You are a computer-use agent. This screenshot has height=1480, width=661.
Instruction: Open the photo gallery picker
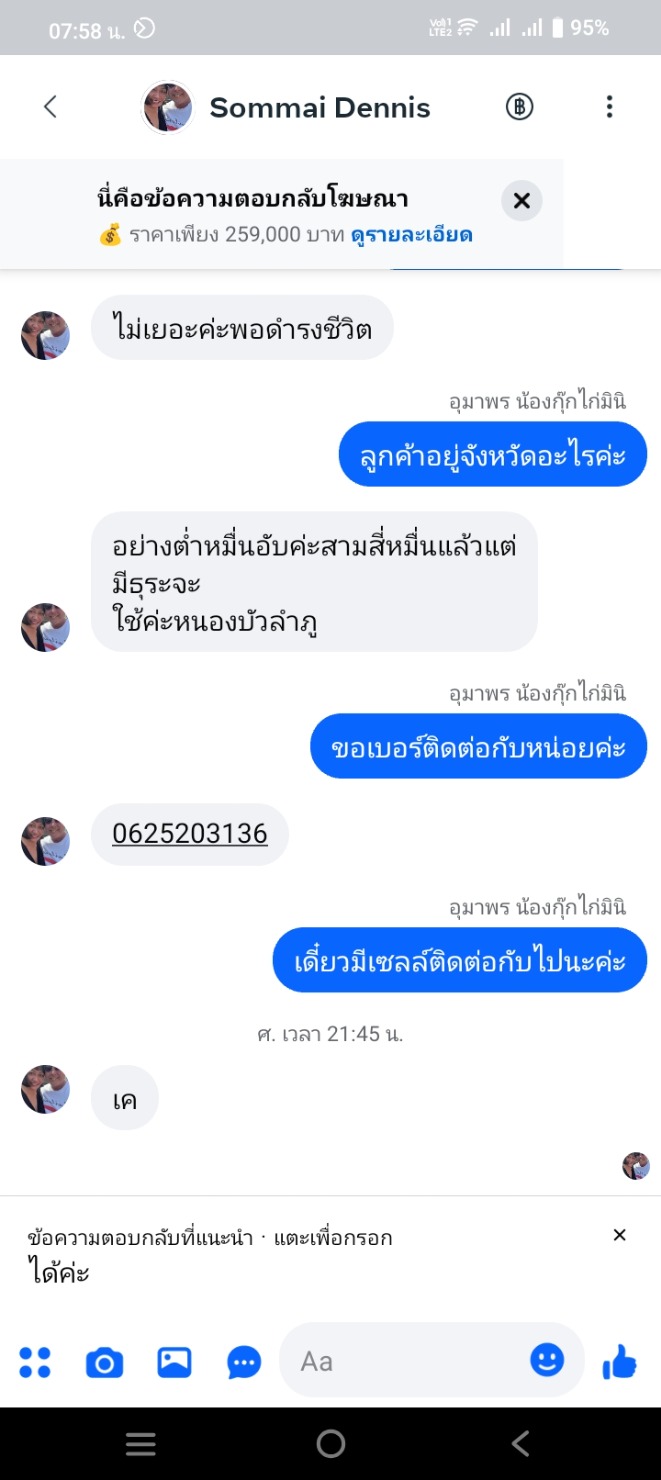pyautogui.click(x=174, y=1361)
